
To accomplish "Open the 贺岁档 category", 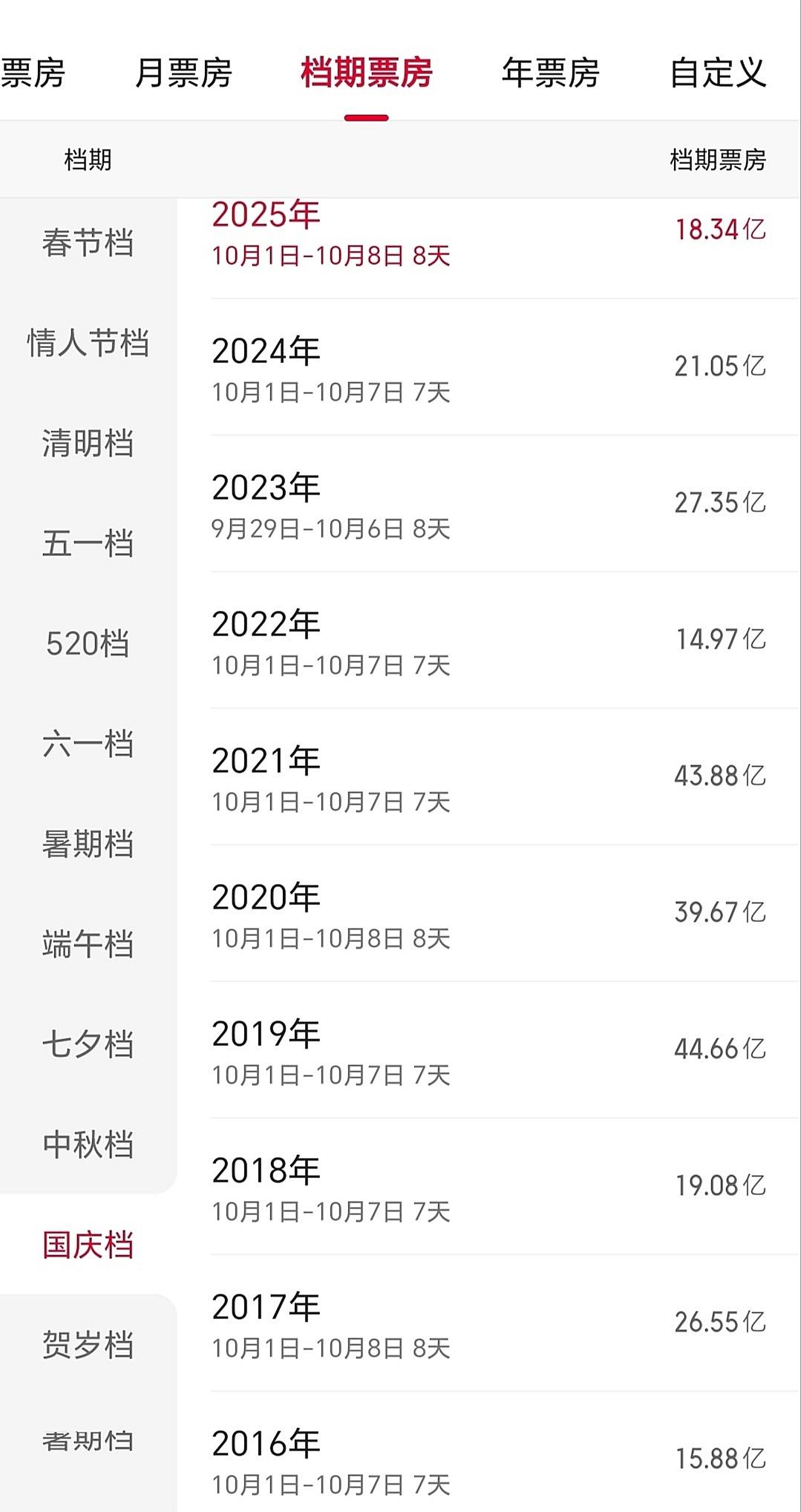I will click(88, 1345).
